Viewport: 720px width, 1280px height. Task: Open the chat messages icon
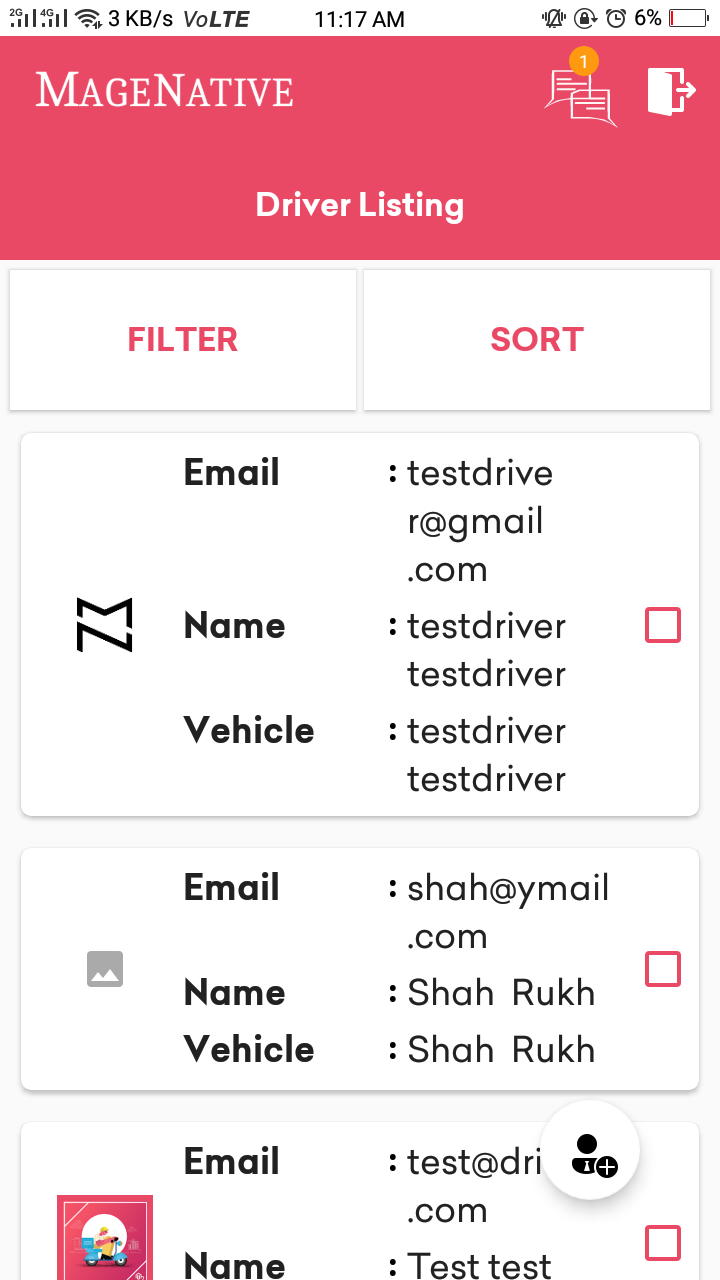[579, 95]
